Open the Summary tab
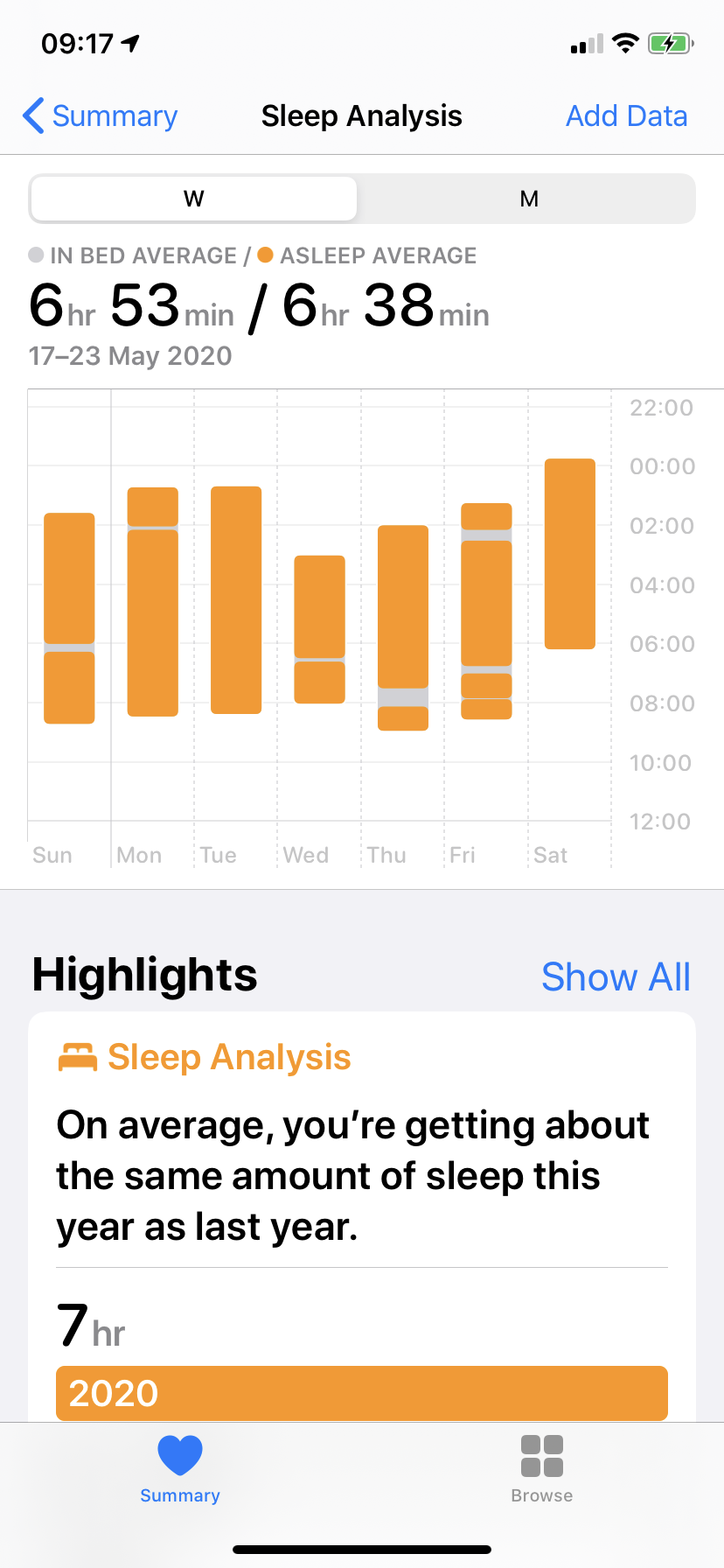The height and width of the screenshot is (1568, 724). coord(180,1469)
